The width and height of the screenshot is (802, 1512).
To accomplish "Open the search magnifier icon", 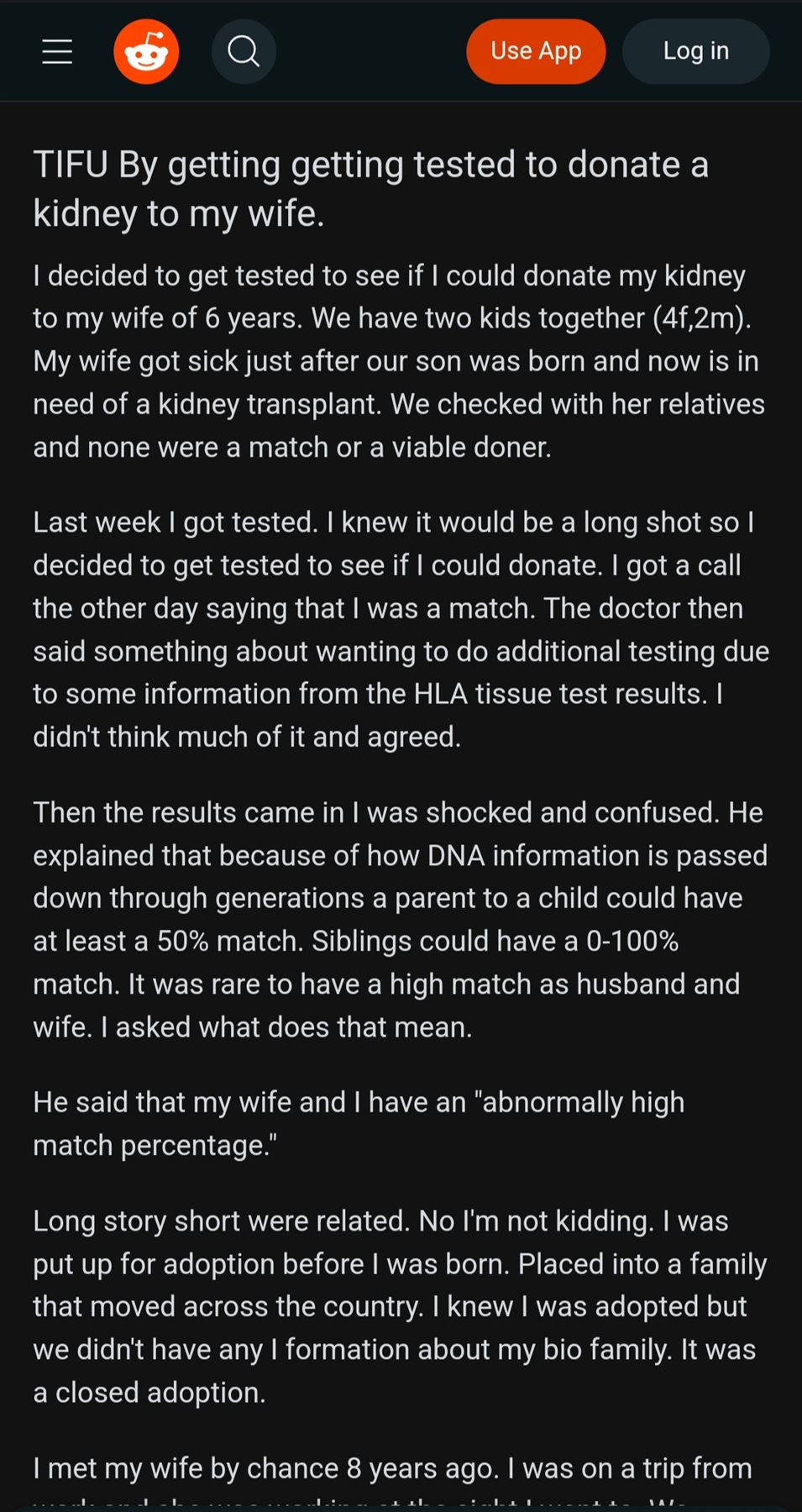I will tap(244, 52).
